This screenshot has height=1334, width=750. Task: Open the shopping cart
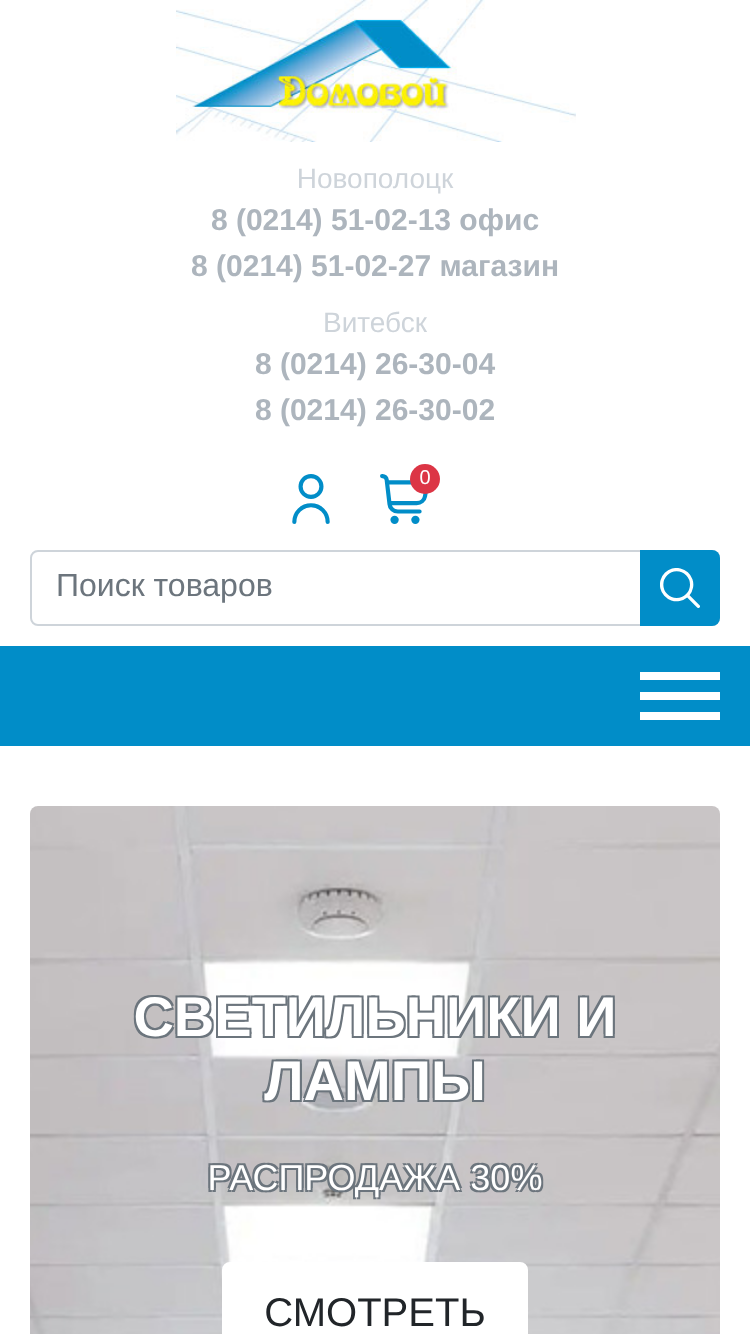(x=408, y=496)
